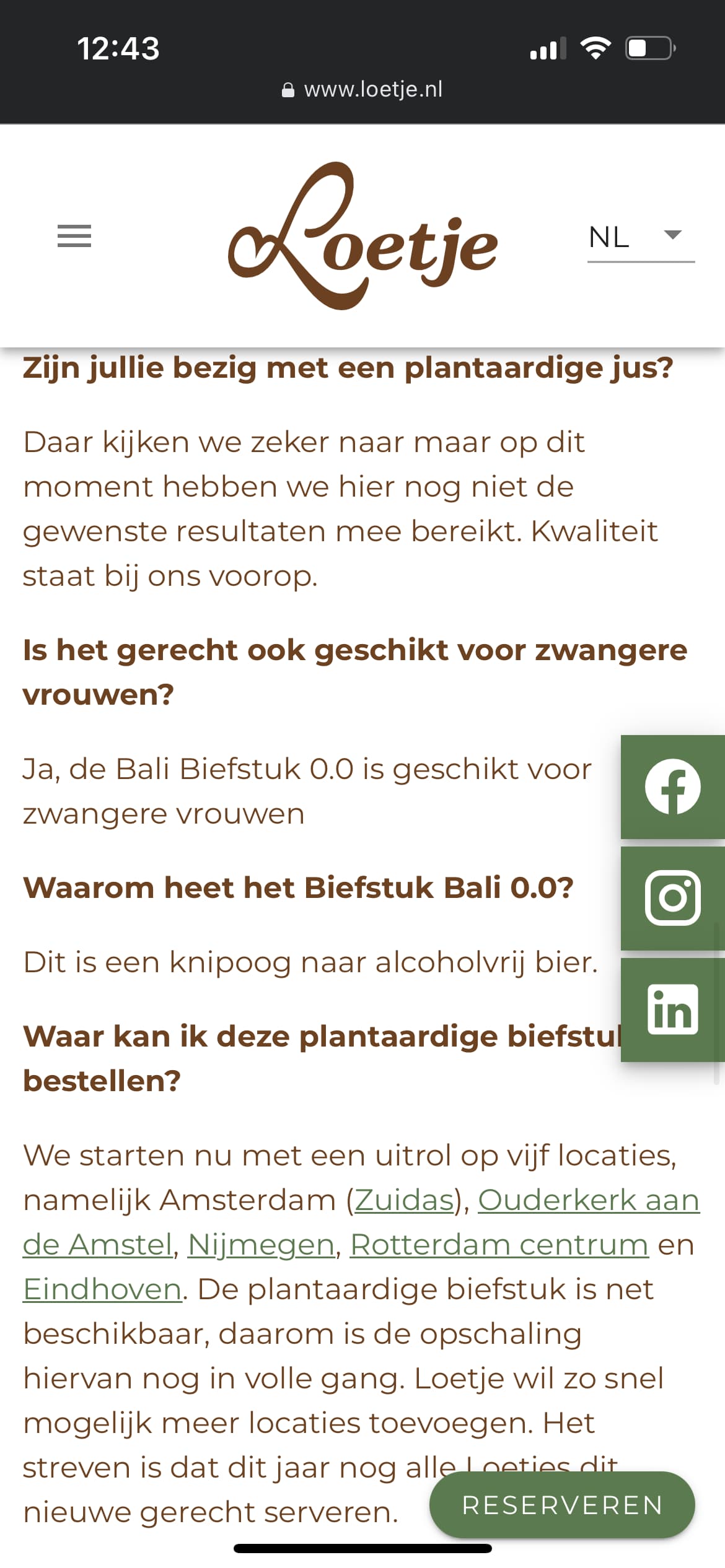Open Loetje's LinkedIn page
Image resolution: width=725 pixels, height=1568 pixels.
[x=673, y=1009]
